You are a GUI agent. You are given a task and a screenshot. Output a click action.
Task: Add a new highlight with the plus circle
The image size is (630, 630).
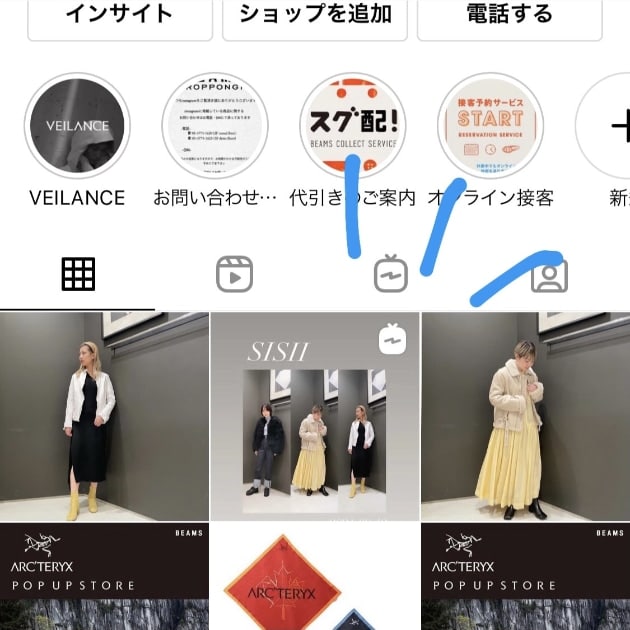coord(612,125)
